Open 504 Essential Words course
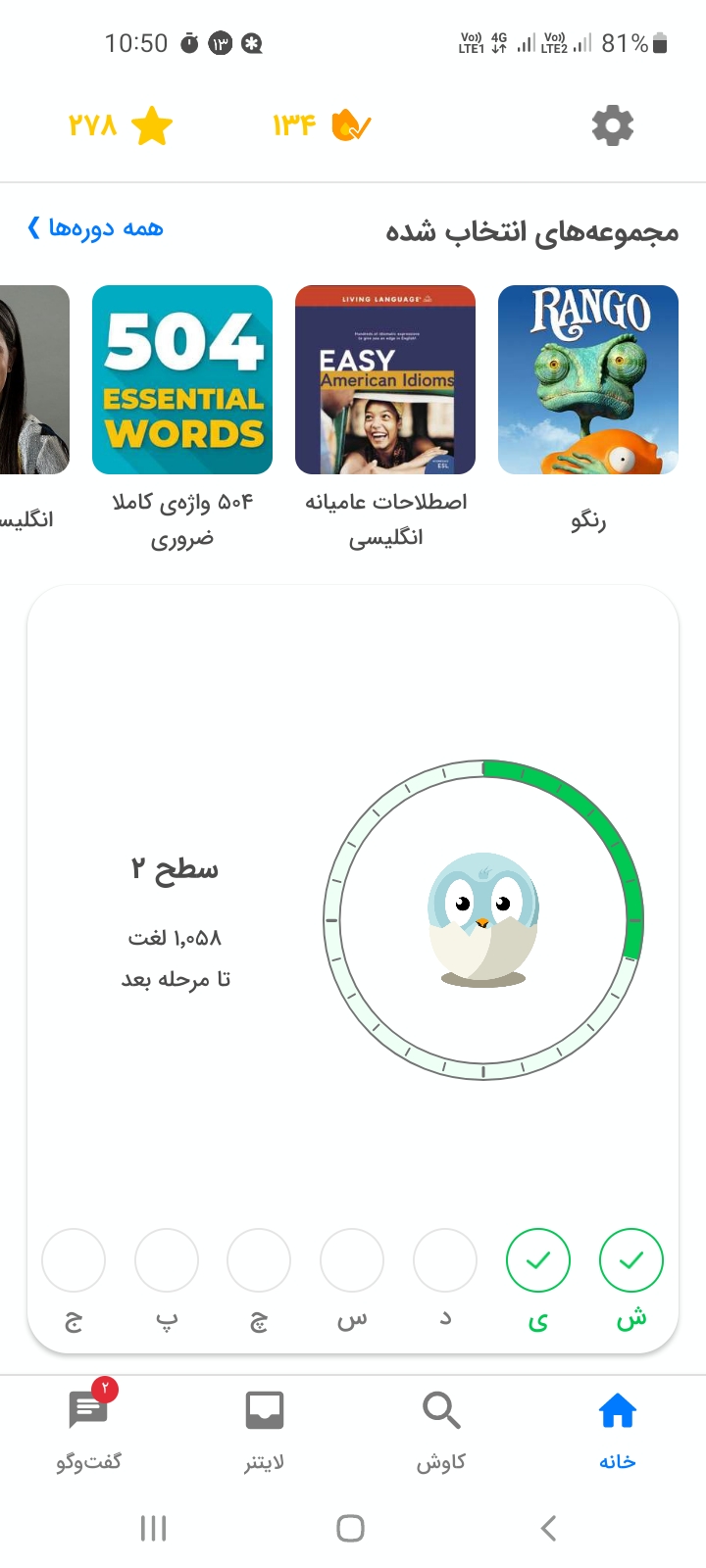 [x=182, y=380]
